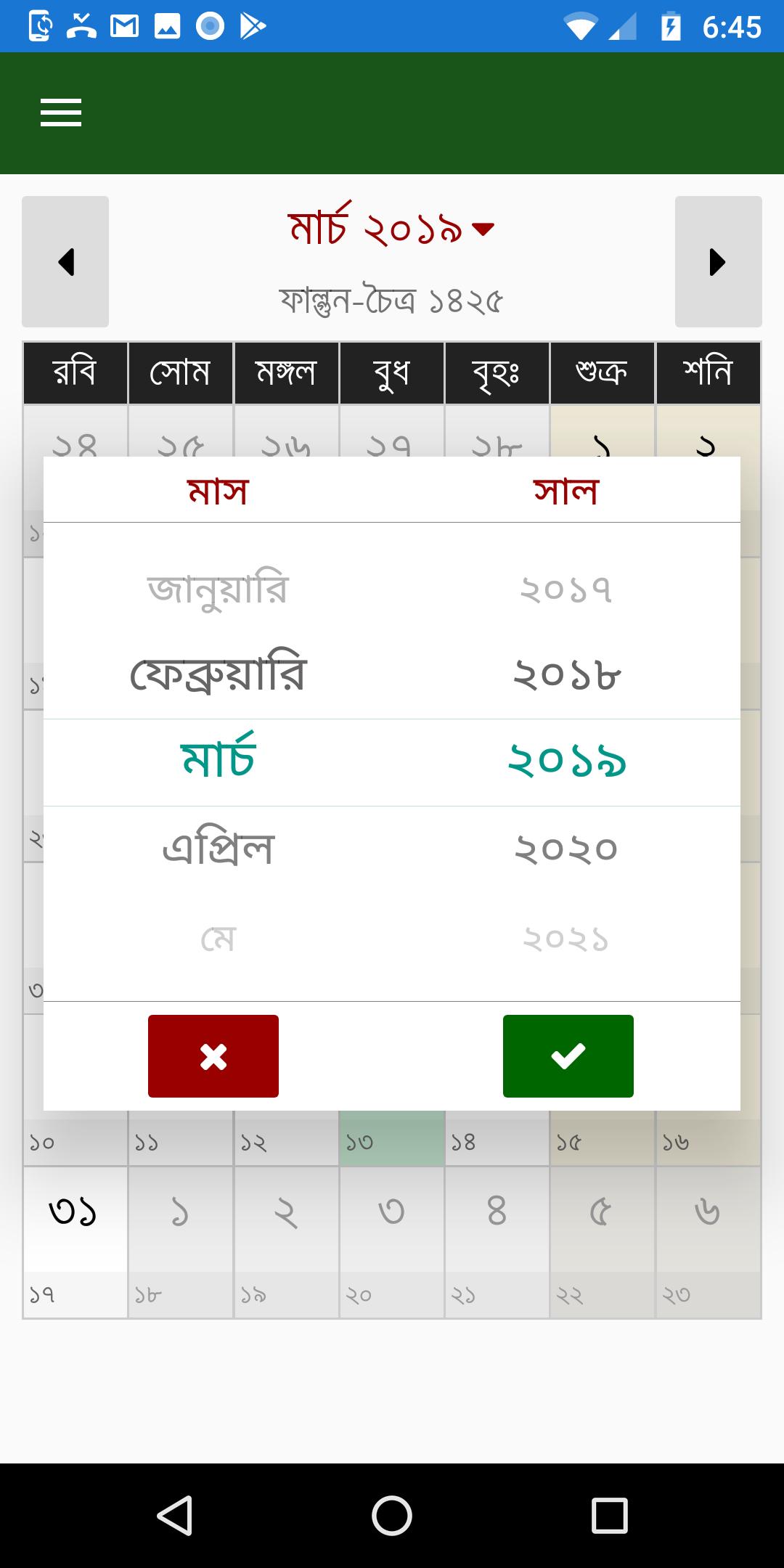Go to the previous month with left arrow
The width and height of the screenshot is (784, 1568).
[65, 261]
